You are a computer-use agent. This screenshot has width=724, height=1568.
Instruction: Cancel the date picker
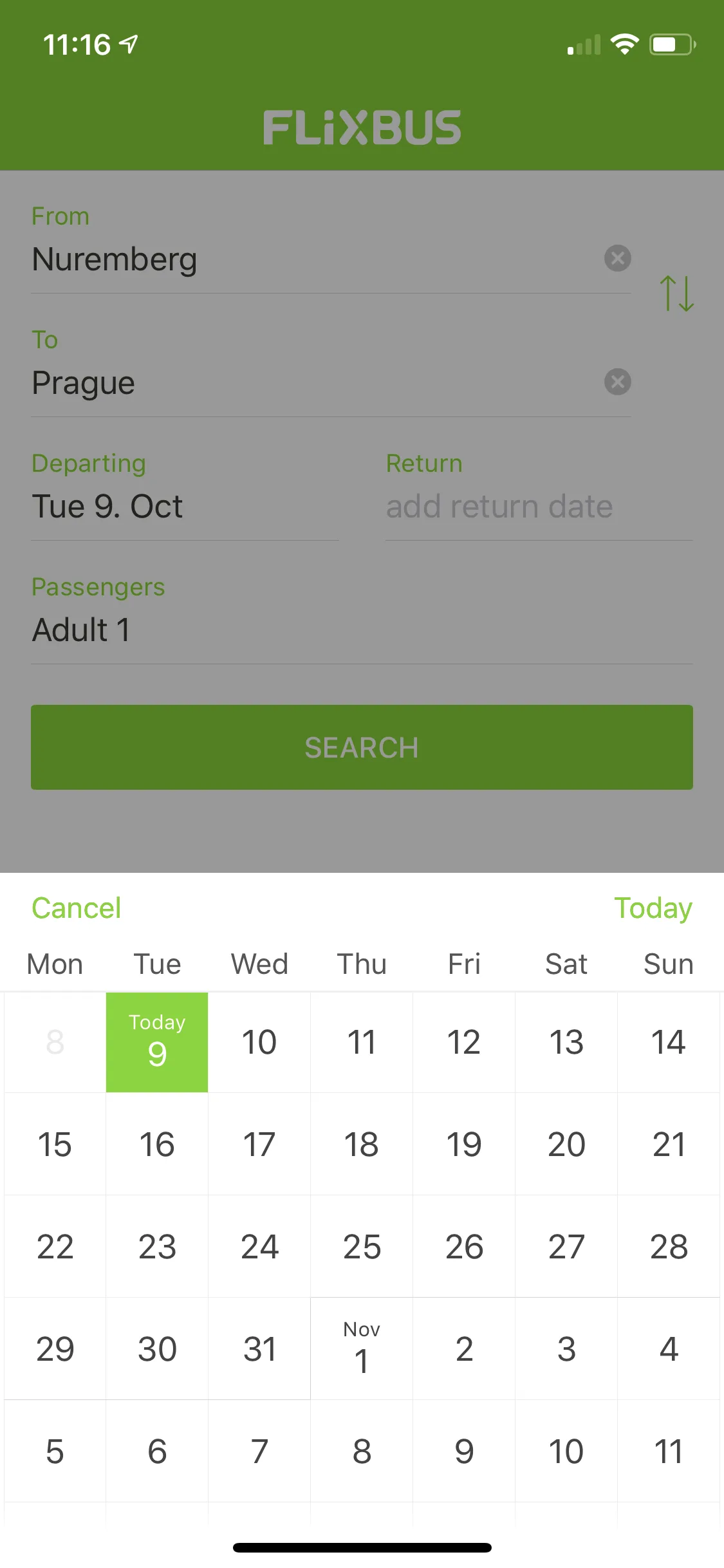(76, 908)
